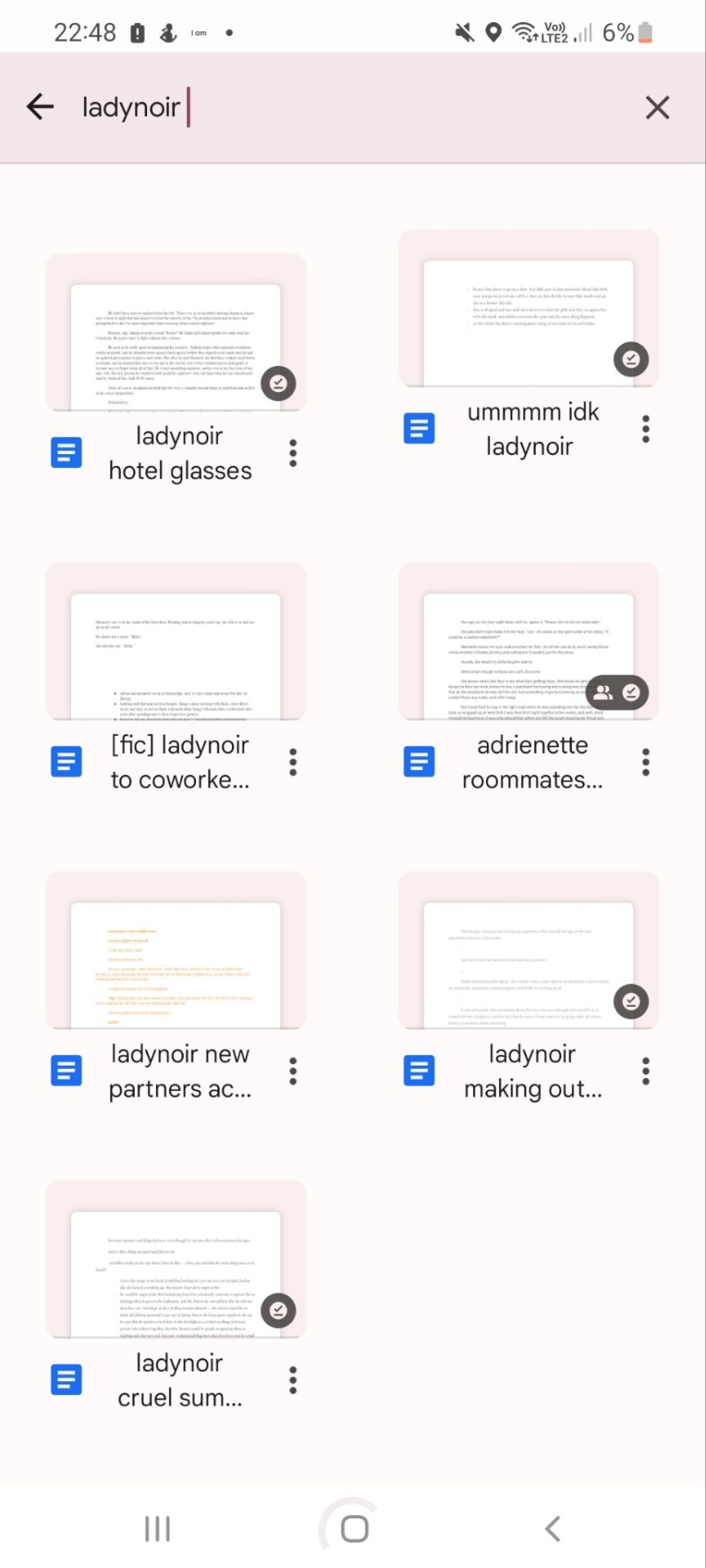Open overflow menu for ladynoir making out
The height and width of the screenshot is (1568, 706).
(646, 1071)
